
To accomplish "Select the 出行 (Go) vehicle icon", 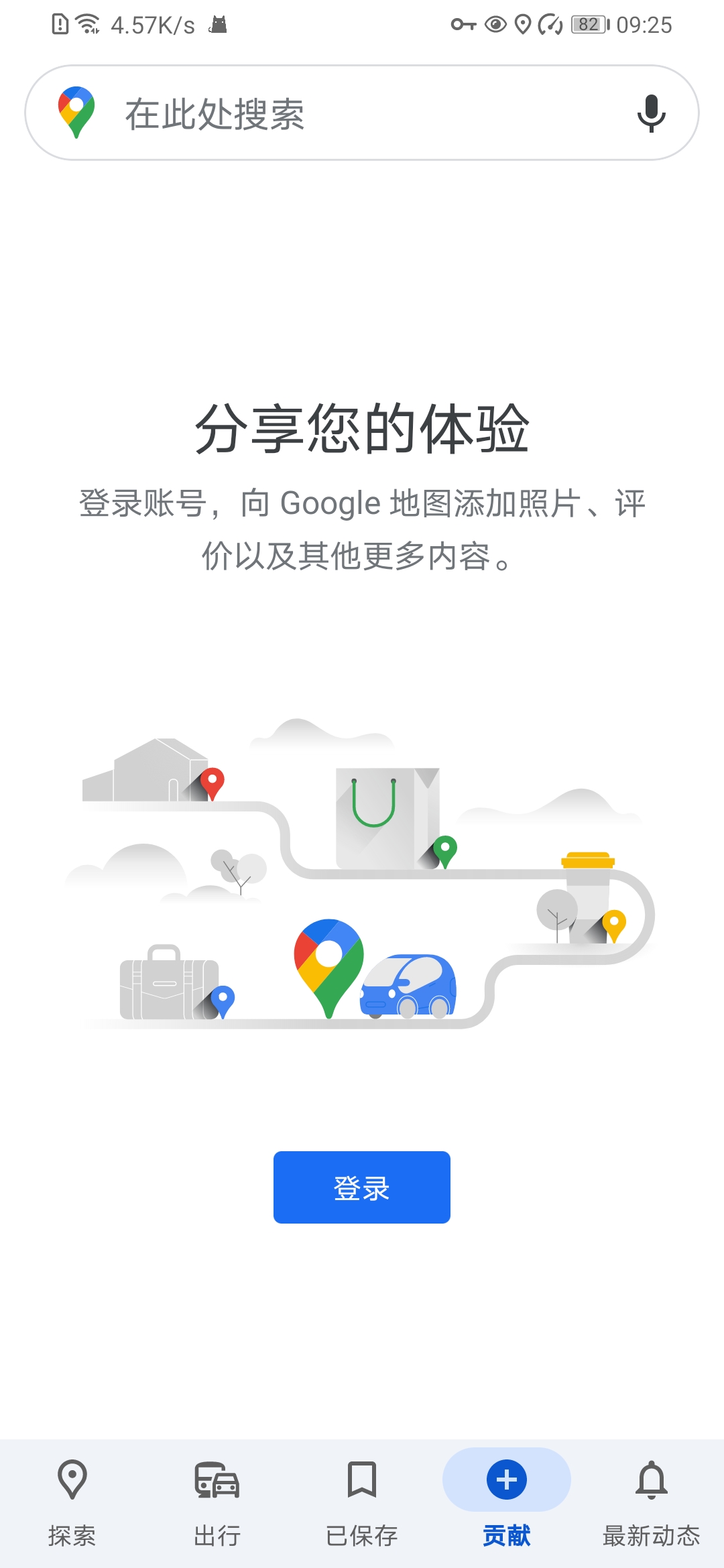I will [216, 1480].
